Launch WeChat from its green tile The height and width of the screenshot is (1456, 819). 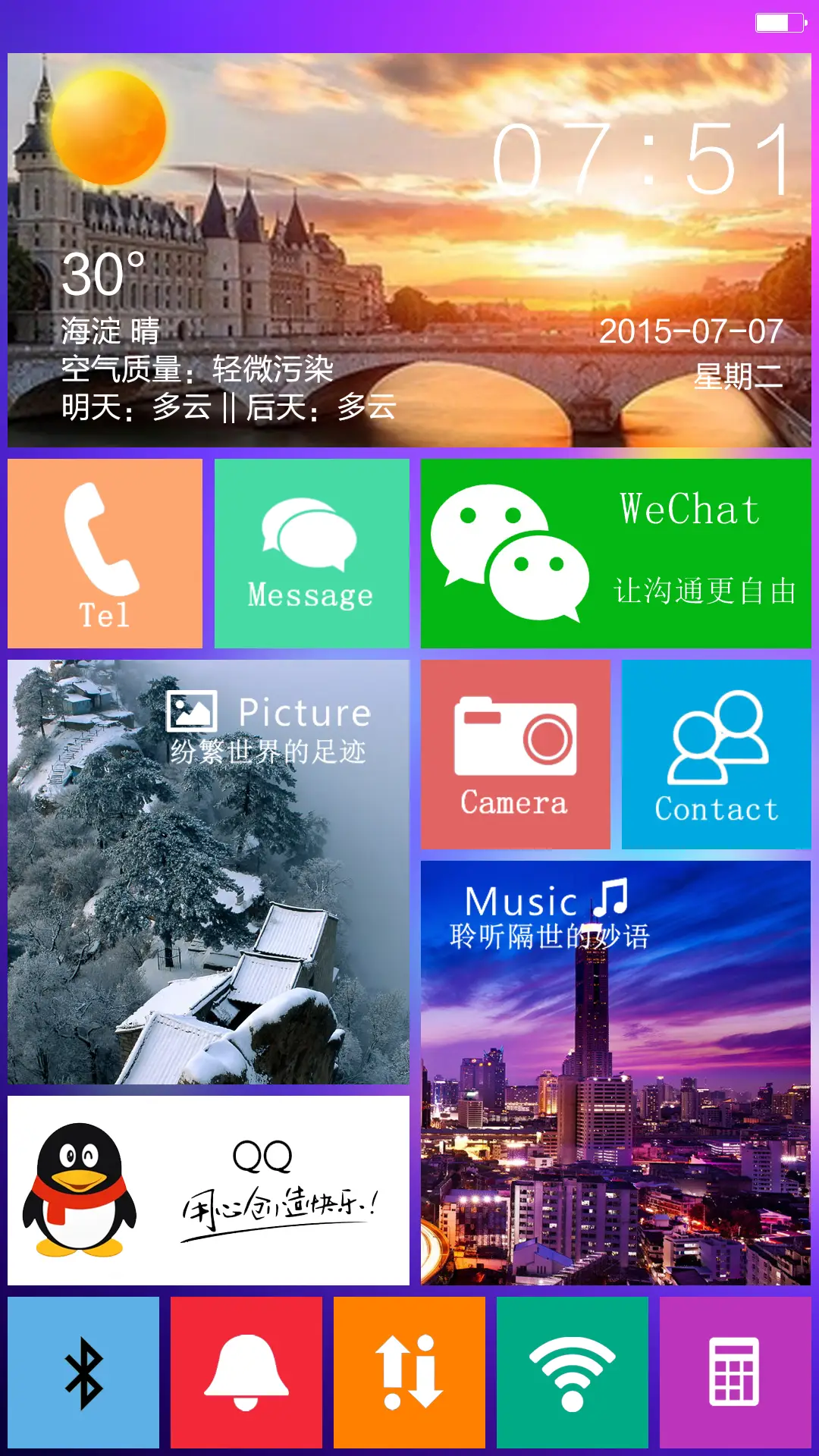point(614,554)
